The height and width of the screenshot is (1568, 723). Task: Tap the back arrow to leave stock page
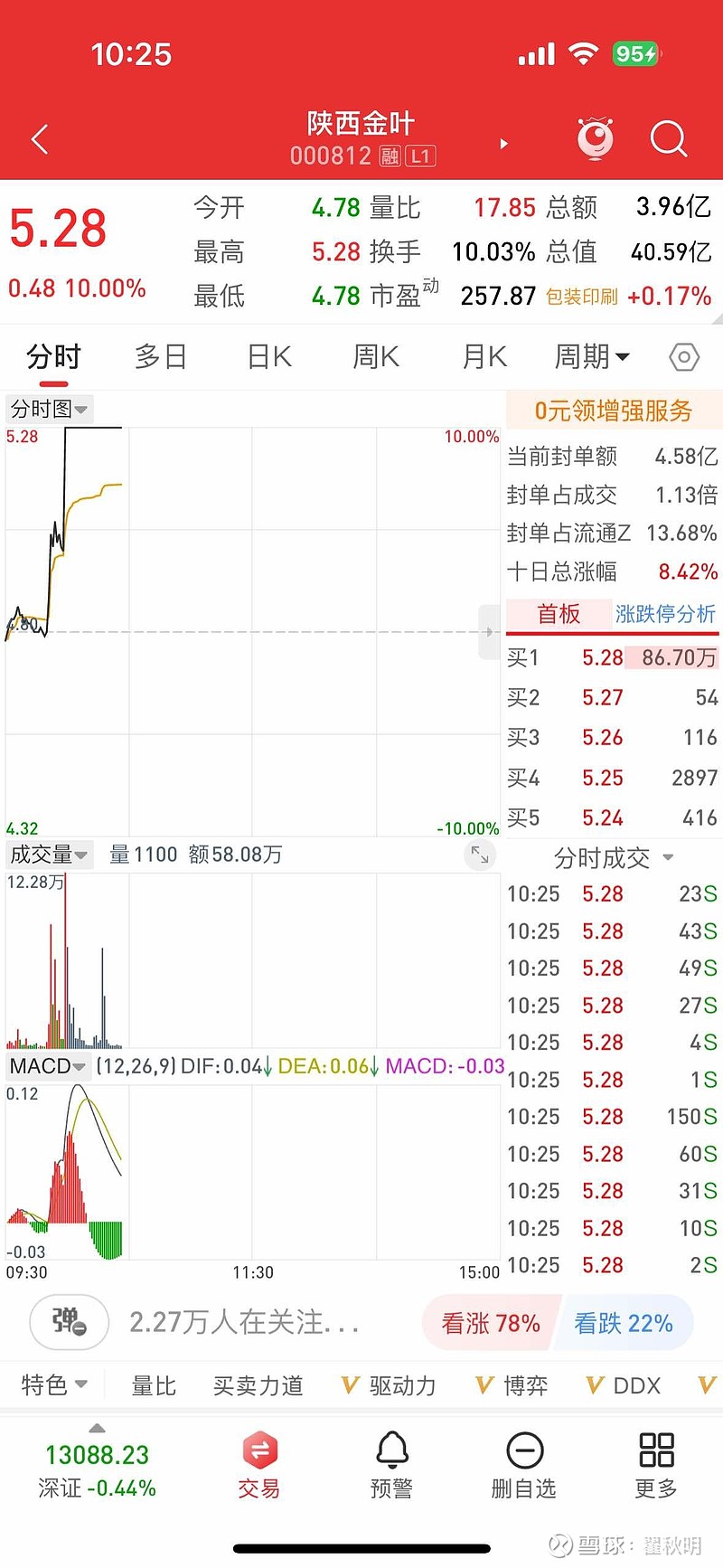pos(38,138)
